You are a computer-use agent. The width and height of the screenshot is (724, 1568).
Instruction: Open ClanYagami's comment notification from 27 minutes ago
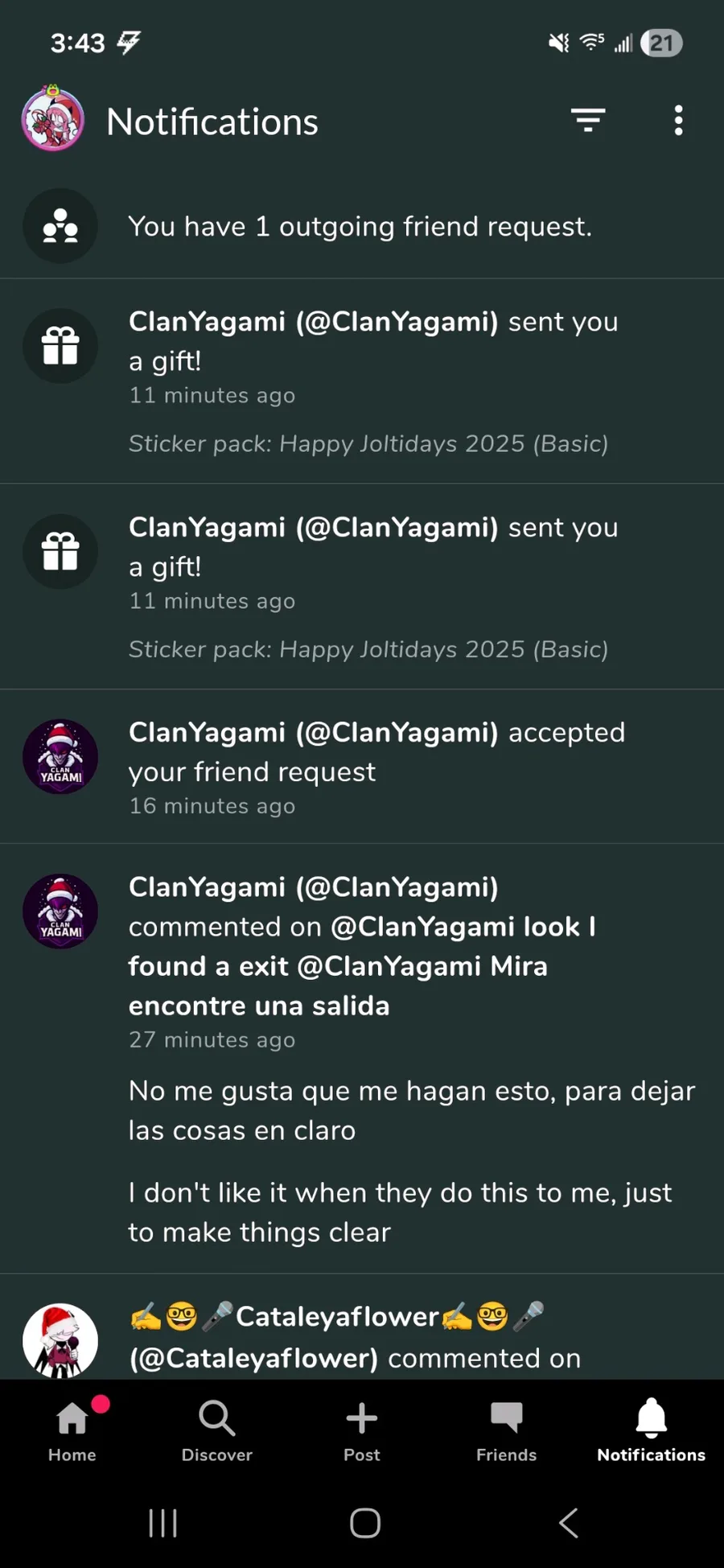[x=362, y=1059]
